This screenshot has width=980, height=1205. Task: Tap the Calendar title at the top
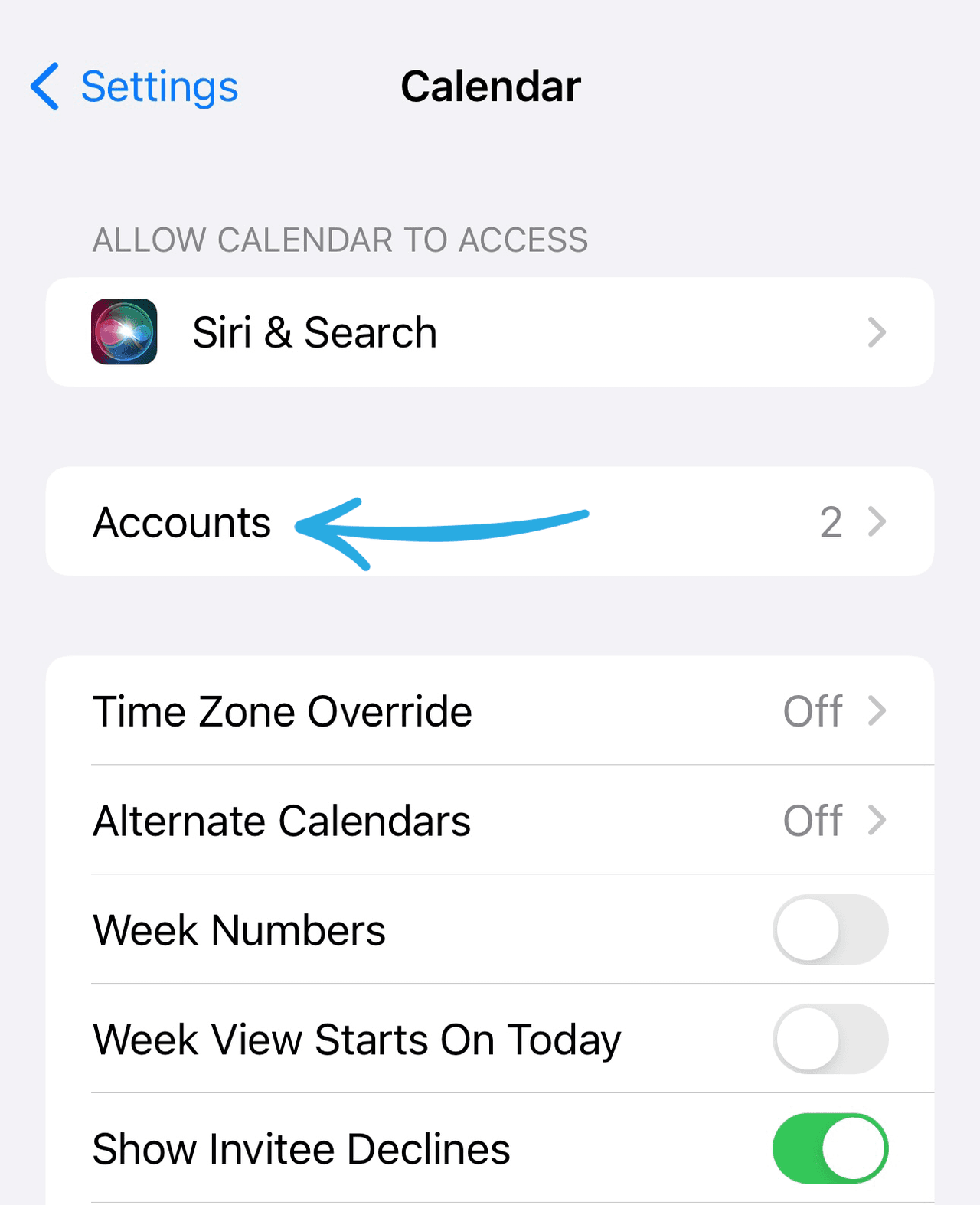coord(490,87)
